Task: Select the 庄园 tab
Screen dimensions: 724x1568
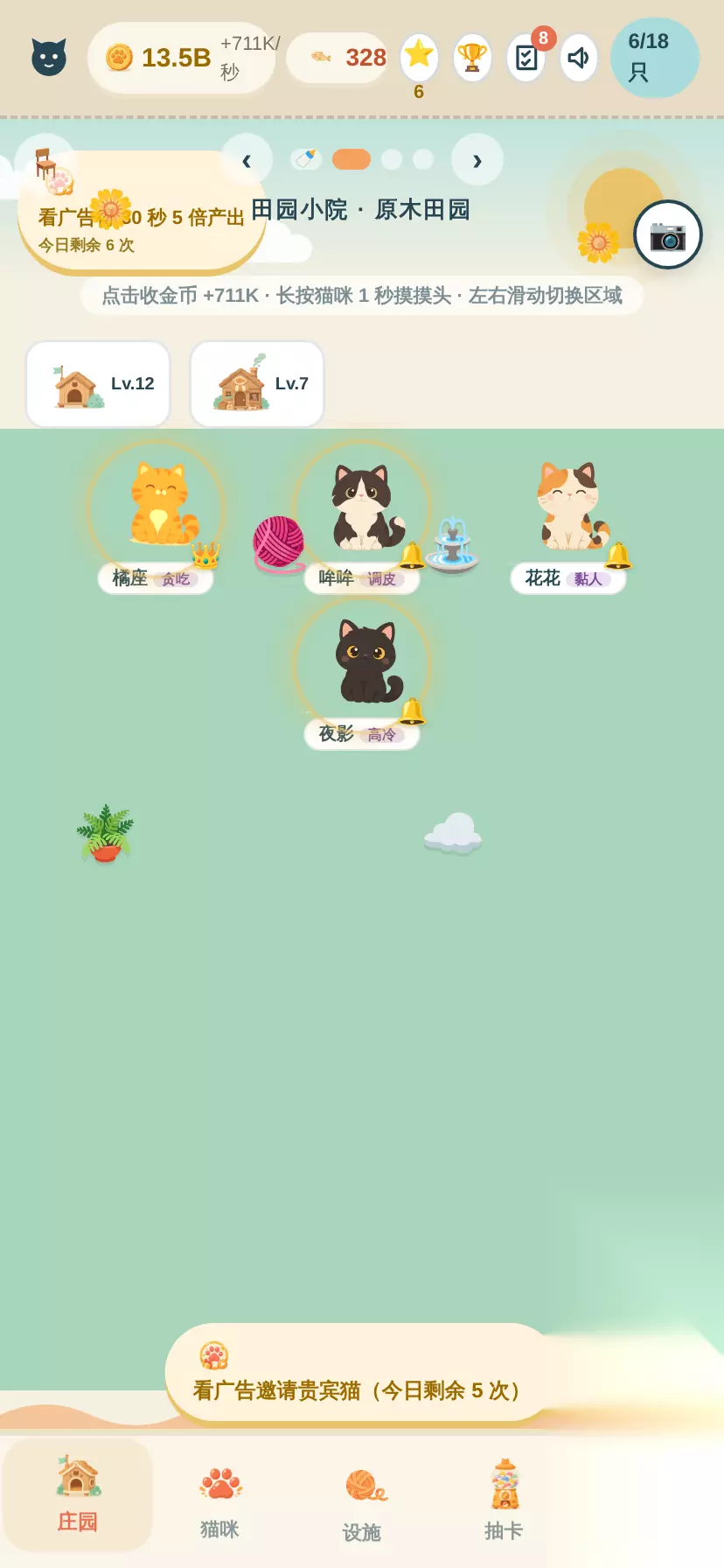Action: (78, 1495)
